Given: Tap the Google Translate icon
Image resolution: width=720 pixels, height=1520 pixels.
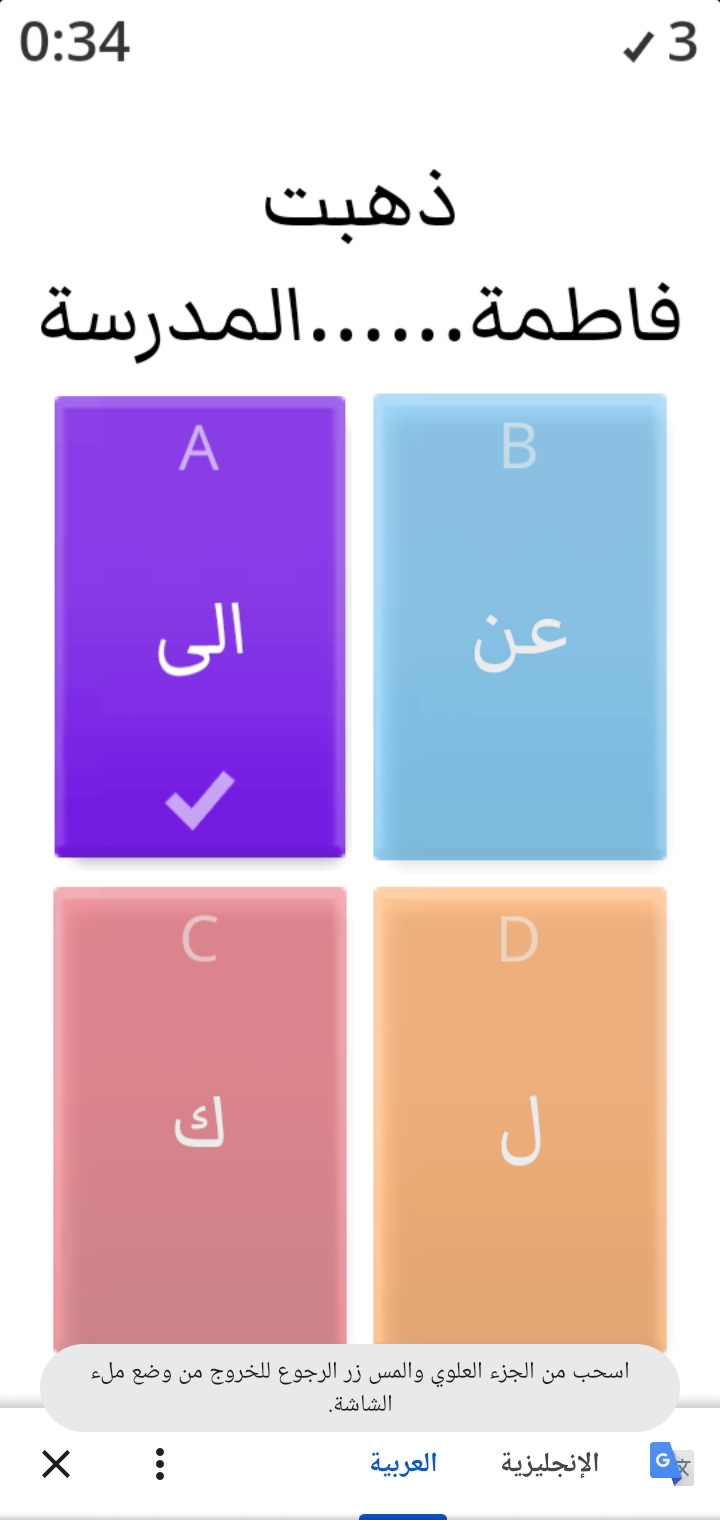Looking at the screenshot, I should click(670, 1464).
